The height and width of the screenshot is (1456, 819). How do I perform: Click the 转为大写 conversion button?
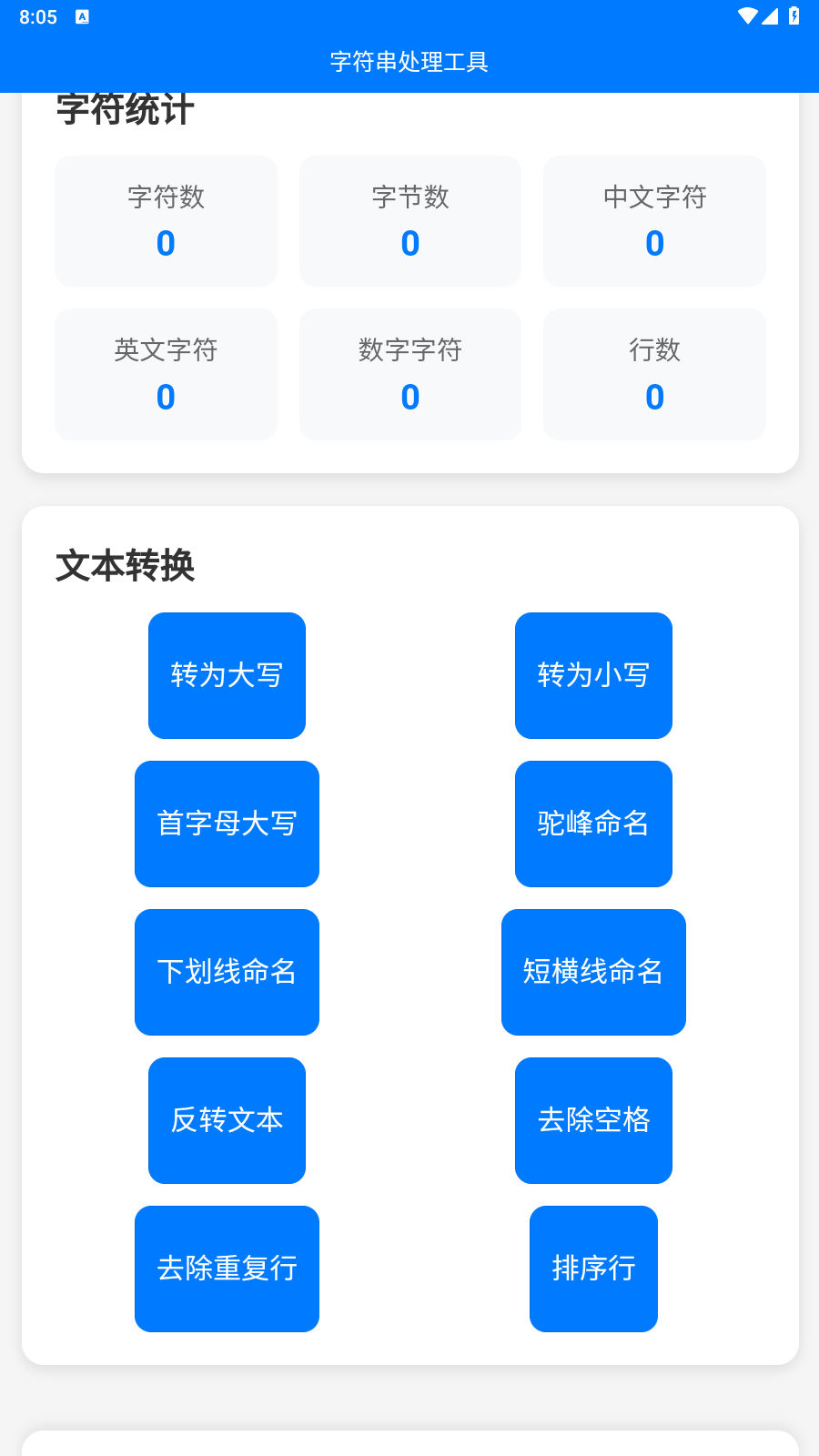click(227, 675)
